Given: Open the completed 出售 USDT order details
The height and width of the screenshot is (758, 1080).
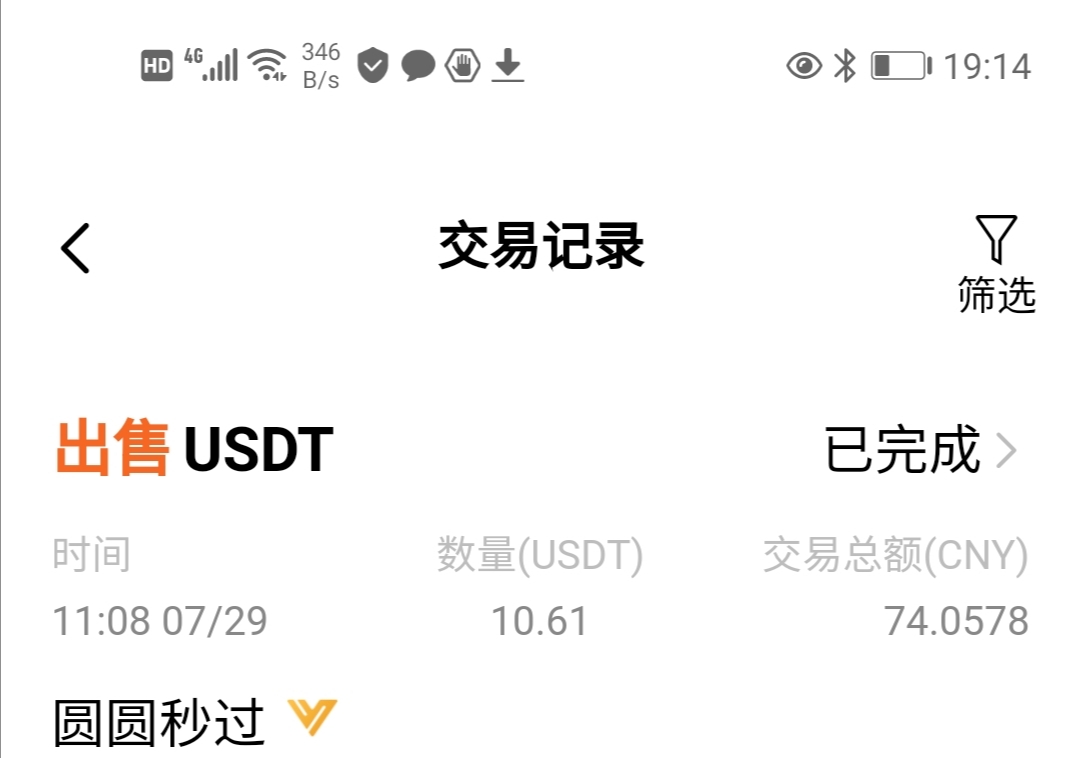Looking at the screenshot, I should pyautogui.click(x=920, y=451).
